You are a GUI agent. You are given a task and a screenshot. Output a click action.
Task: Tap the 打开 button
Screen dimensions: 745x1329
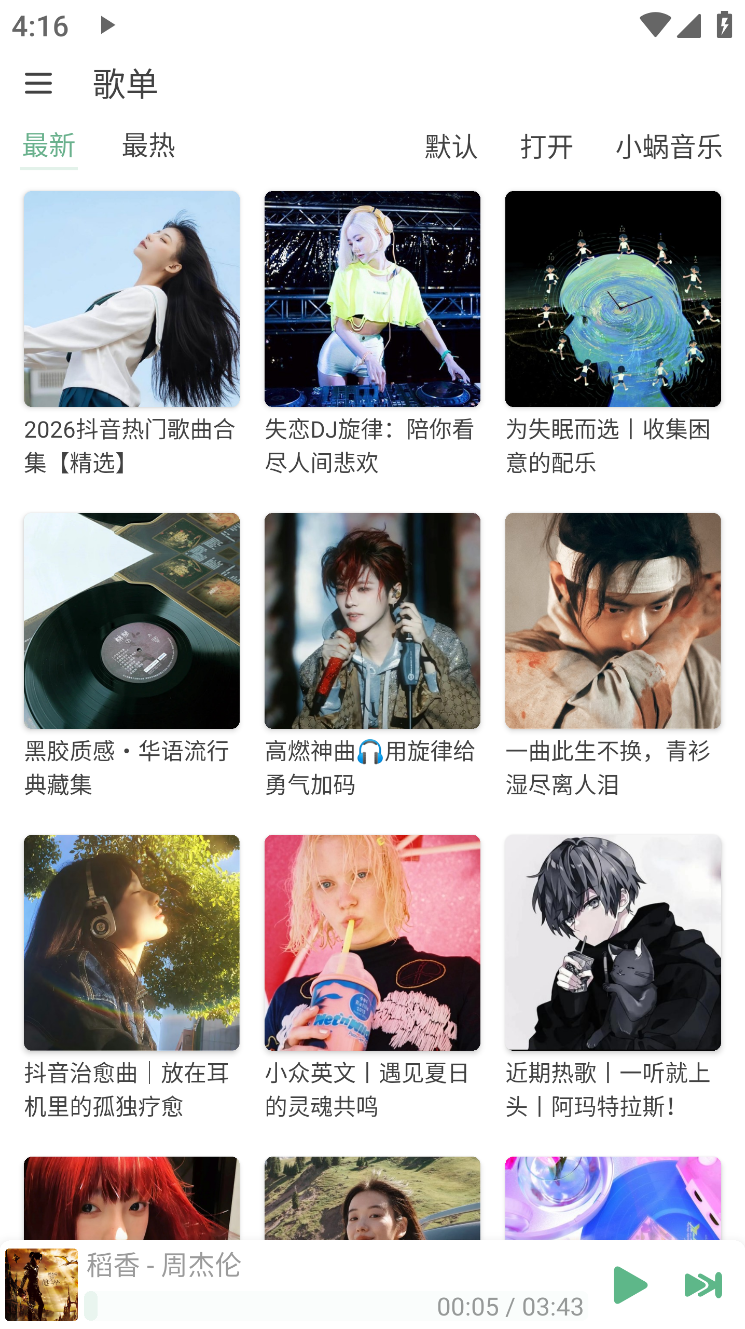[x=546, y=147]
